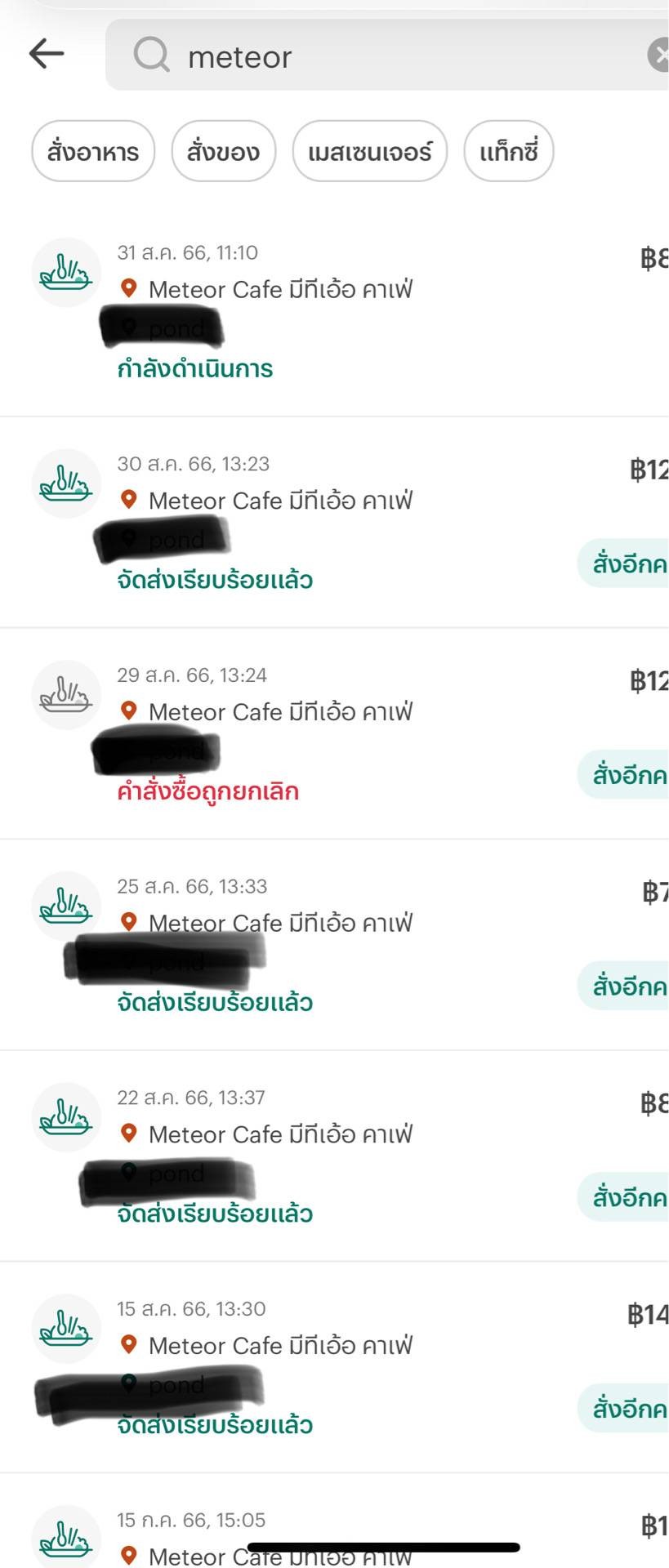Tap the food dish icon on the 25 ส.ค. order
The width and height of the screenshot is (669, 1568).
[65, 906]
